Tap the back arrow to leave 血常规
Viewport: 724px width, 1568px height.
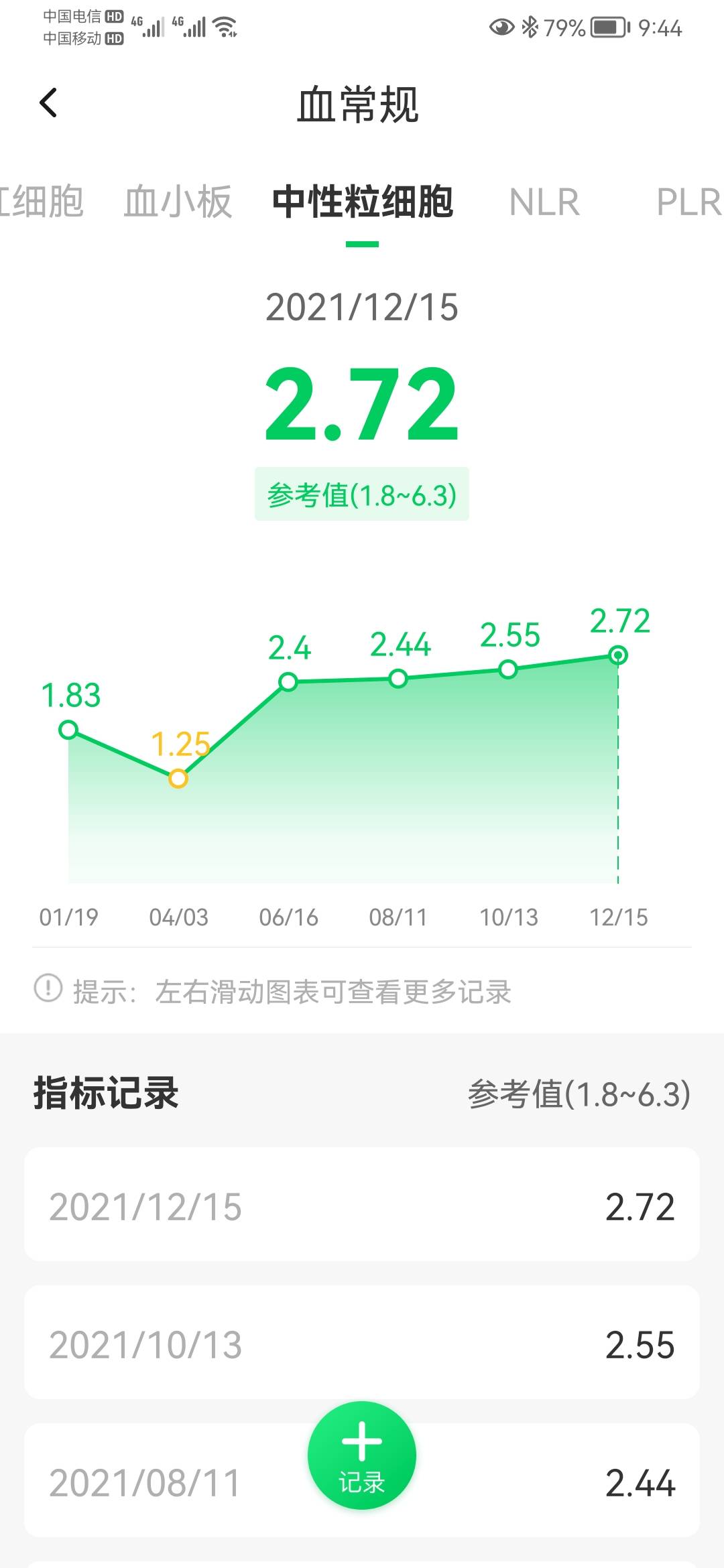click(48, 101)
